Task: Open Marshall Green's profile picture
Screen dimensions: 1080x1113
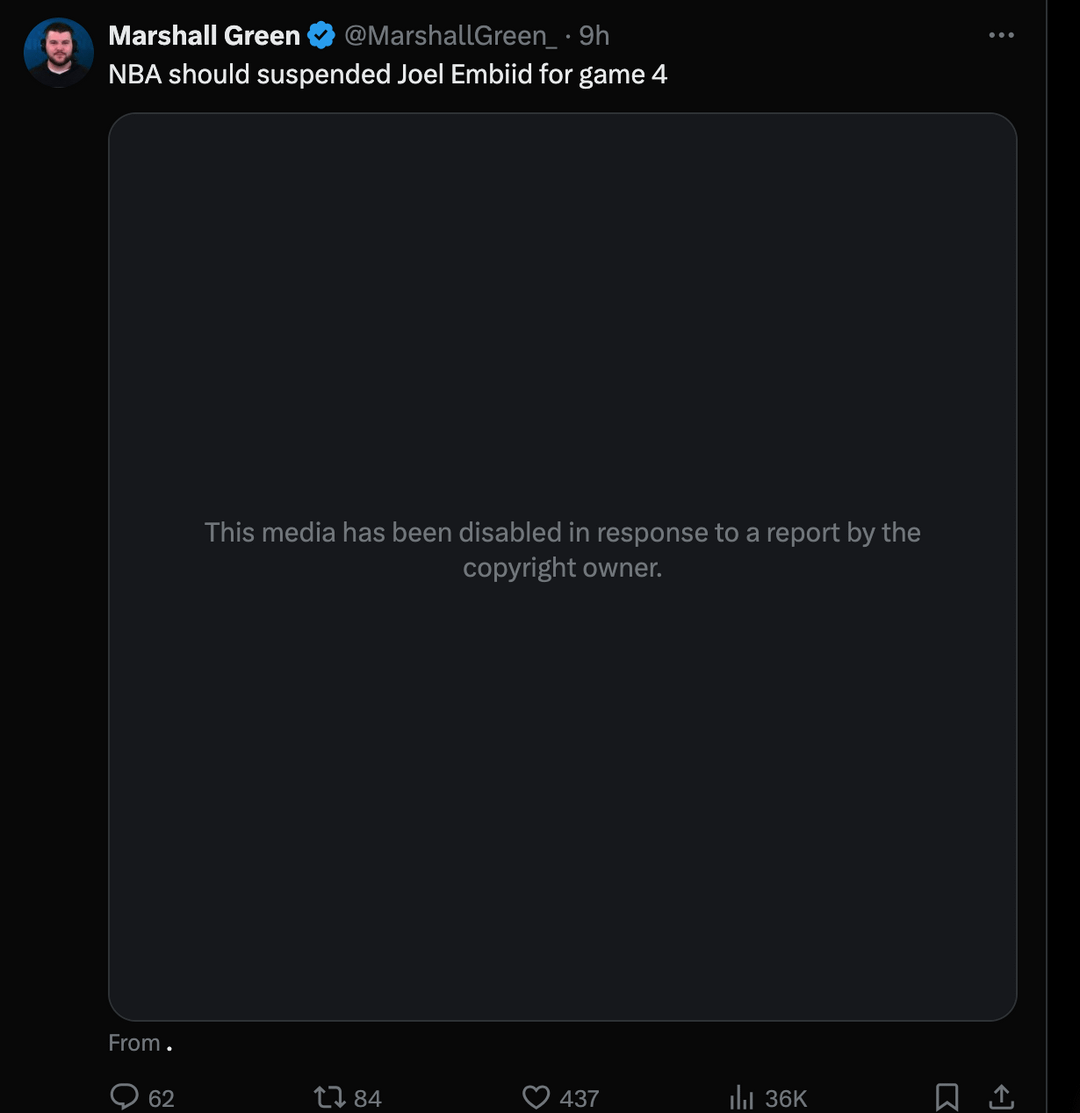Action: 58,52
